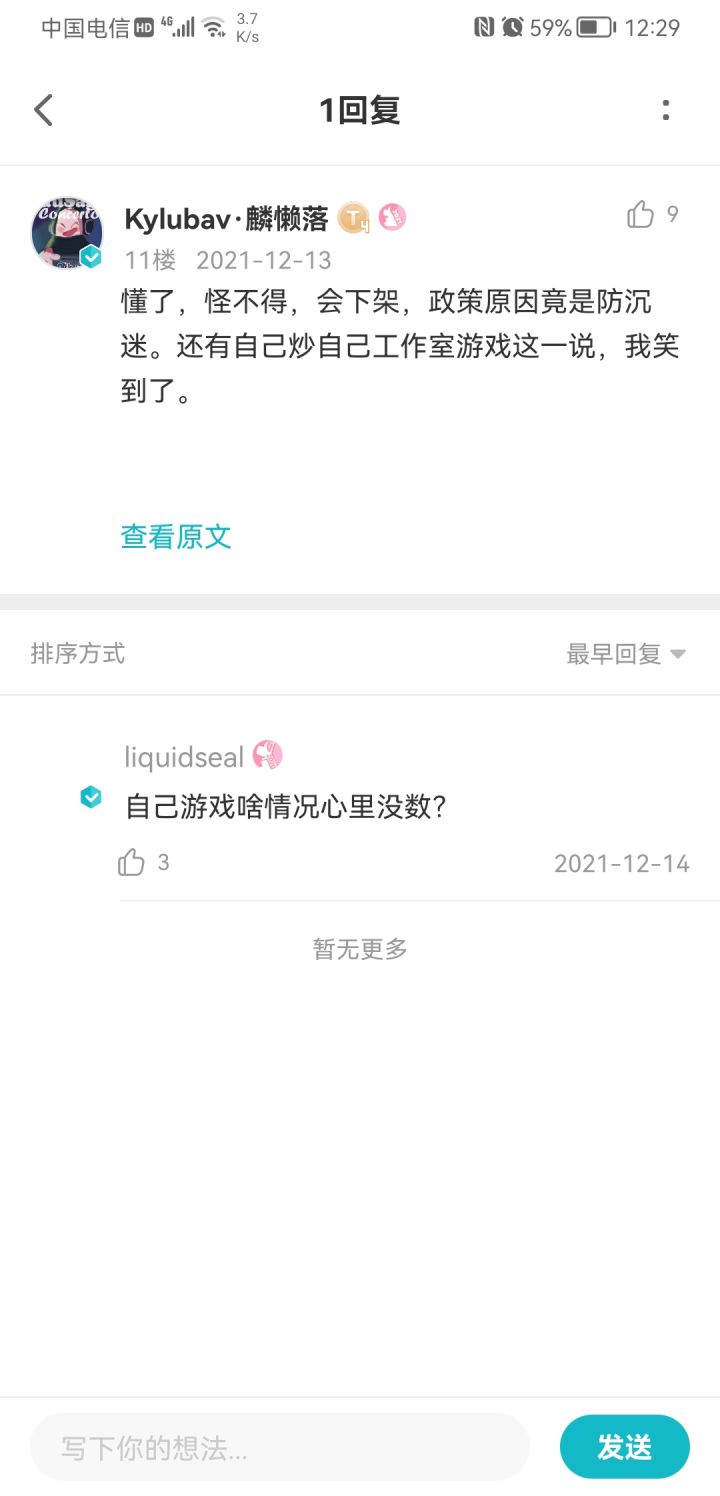Open Kylubav's profile avatar
720x1496 pixels.
click(67, 231)
